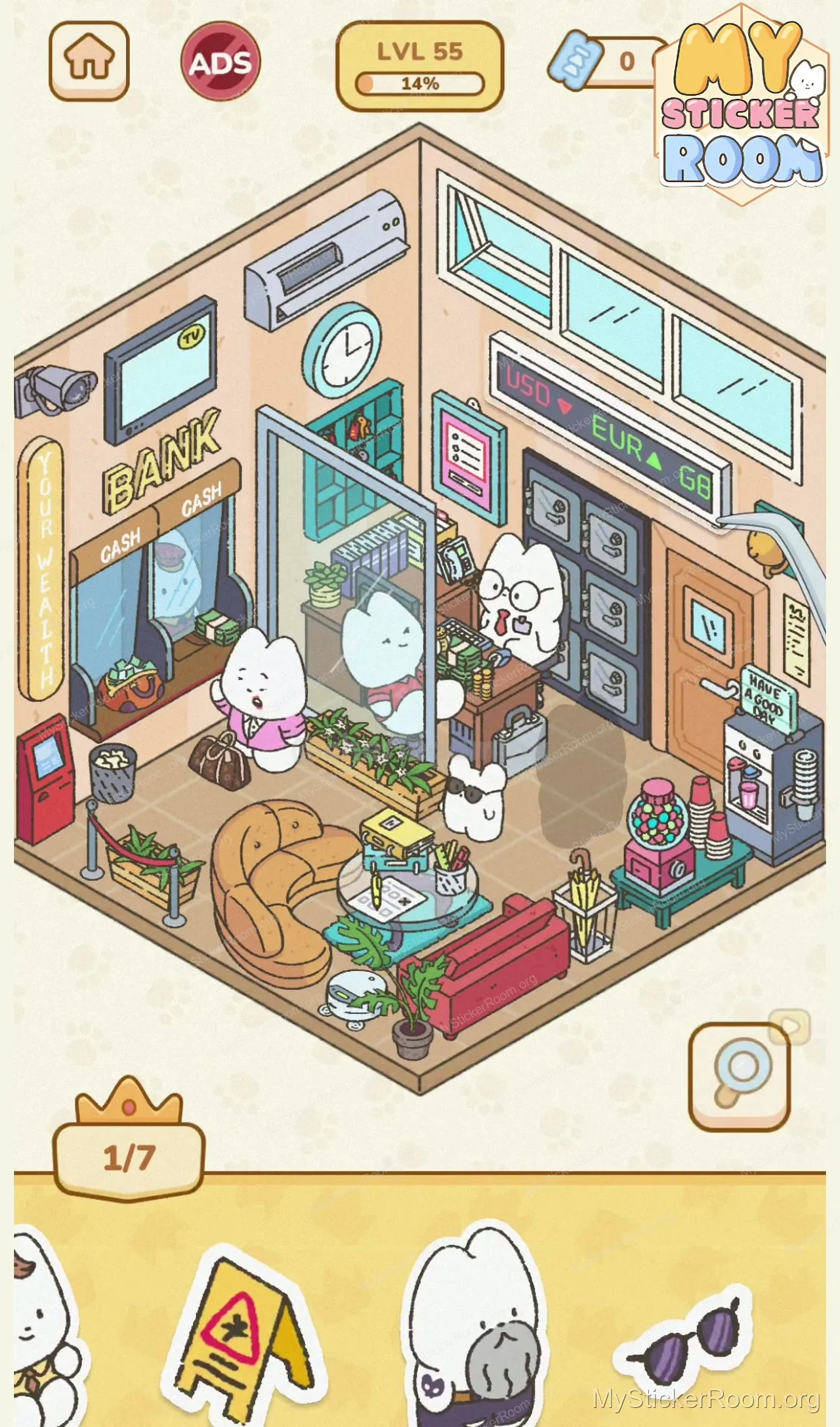Tap the remove ADS button

click(x=220, y=62)
